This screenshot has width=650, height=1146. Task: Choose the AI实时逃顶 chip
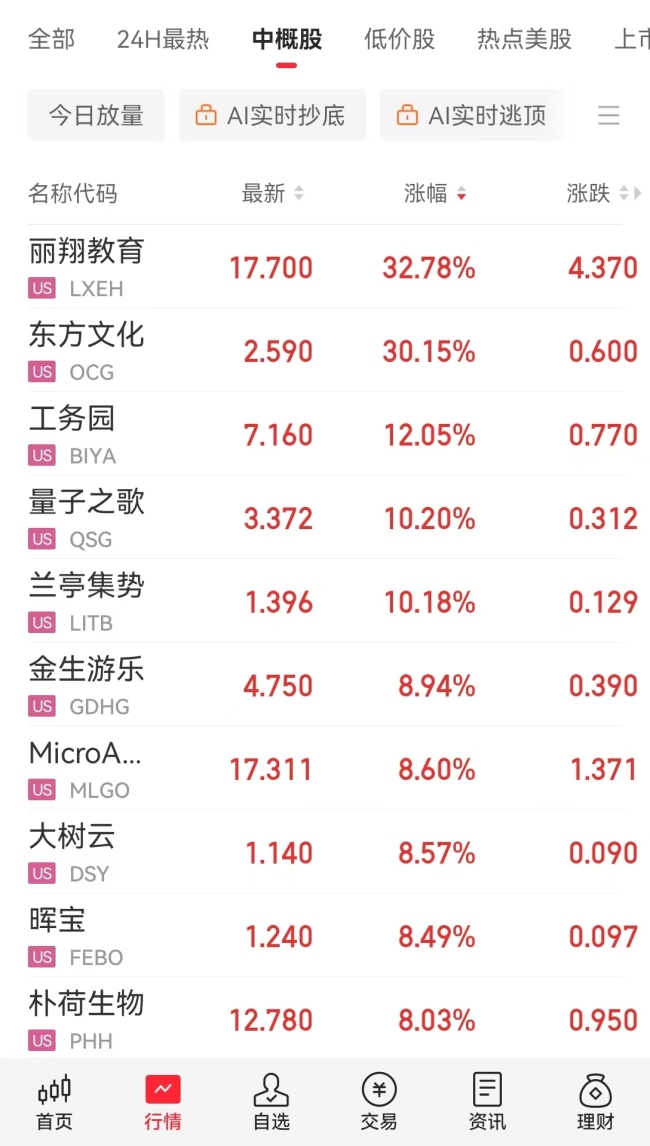pos(473,115)
